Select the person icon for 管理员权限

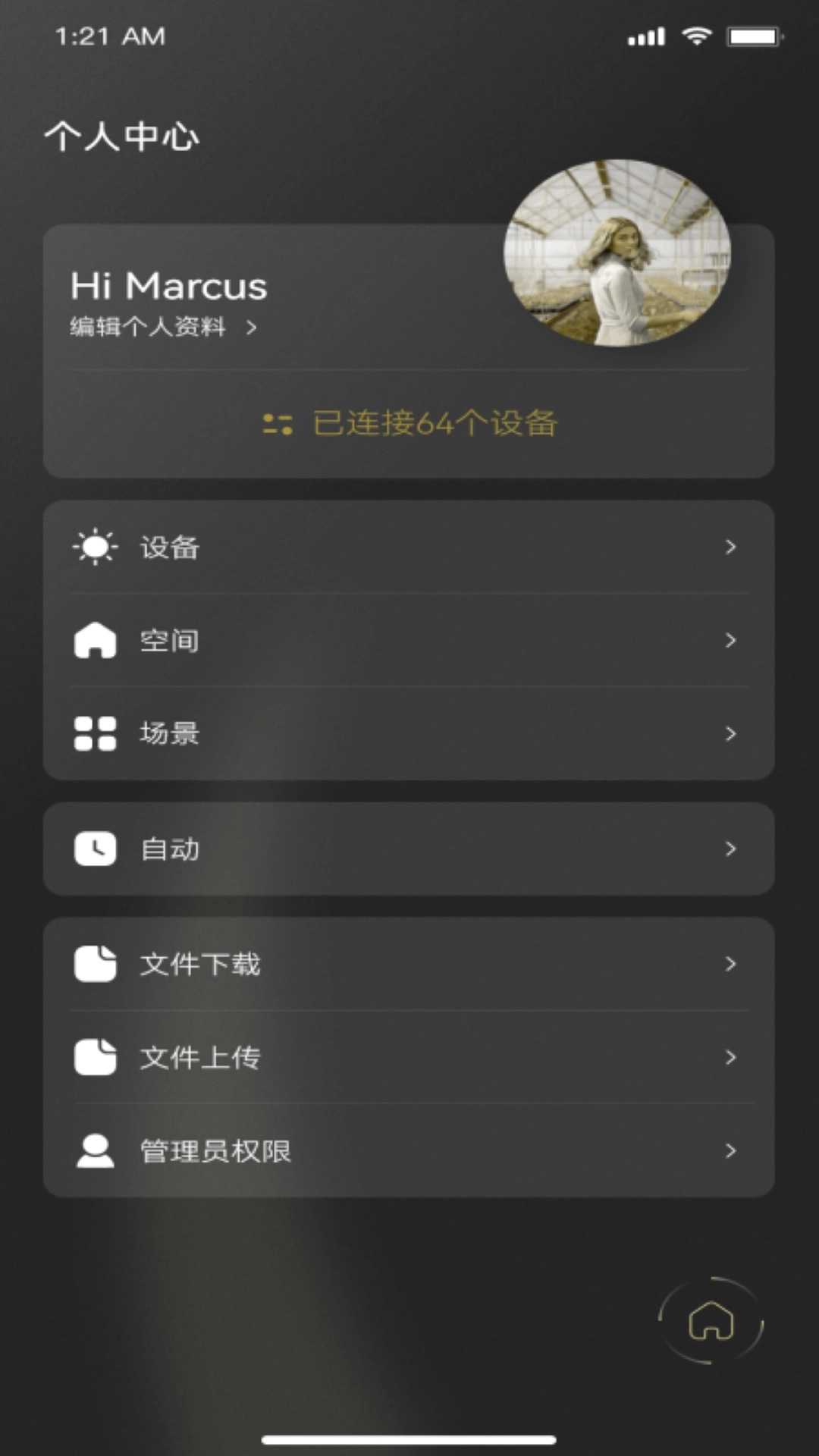click(x=94, y=1150)
